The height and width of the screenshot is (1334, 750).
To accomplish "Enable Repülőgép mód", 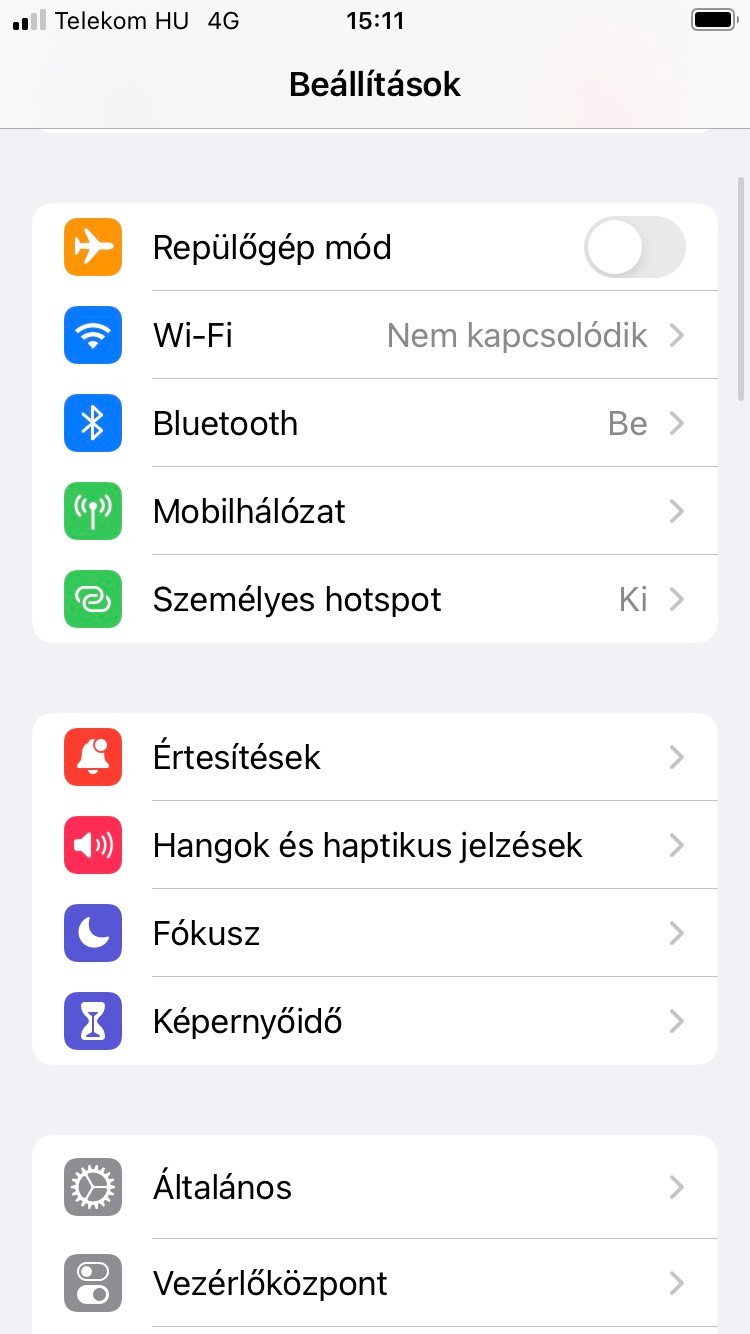I will (634, 247).
